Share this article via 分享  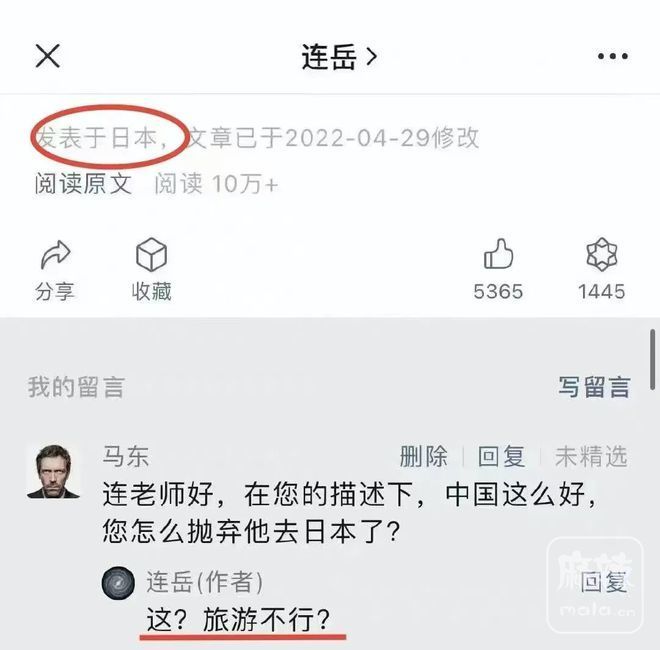[53, 269]
